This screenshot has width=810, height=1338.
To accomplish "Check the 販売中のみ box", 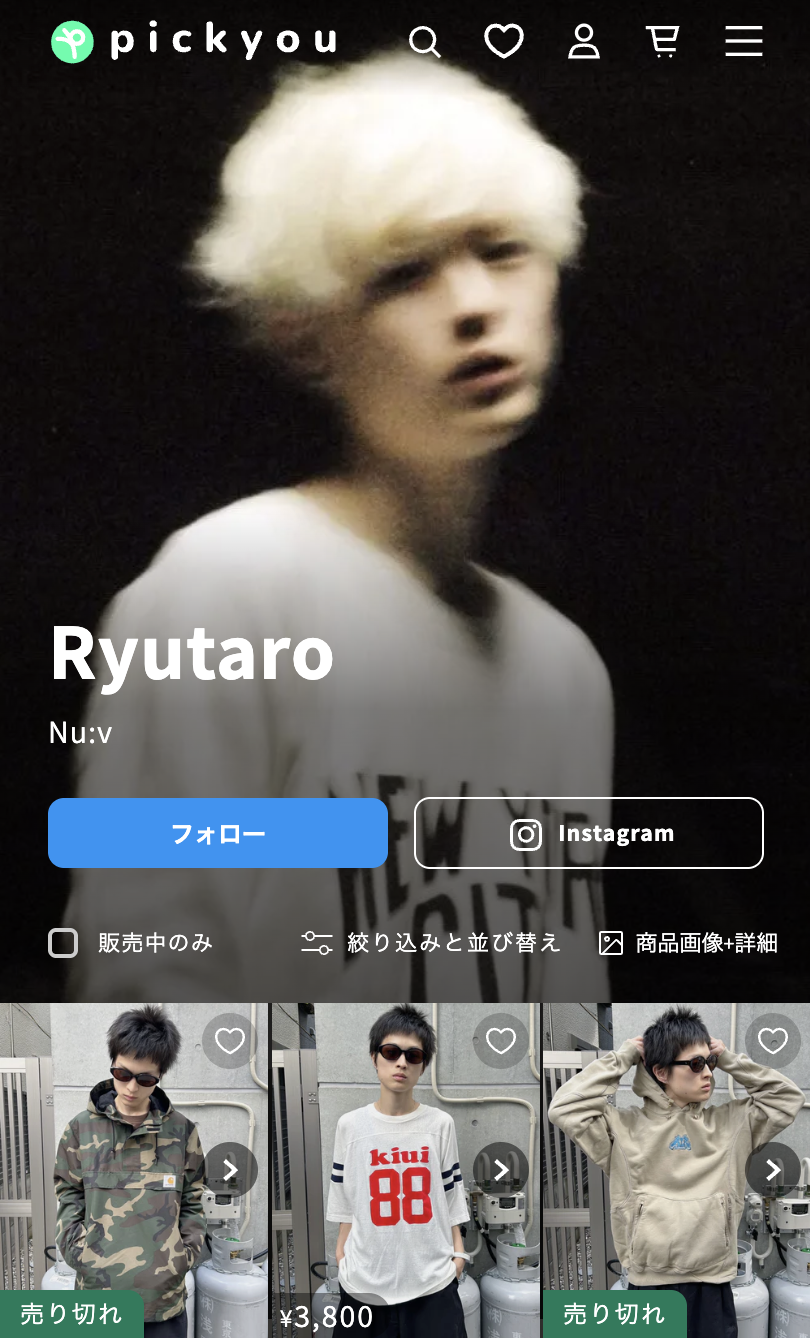I will click(63, 943).
